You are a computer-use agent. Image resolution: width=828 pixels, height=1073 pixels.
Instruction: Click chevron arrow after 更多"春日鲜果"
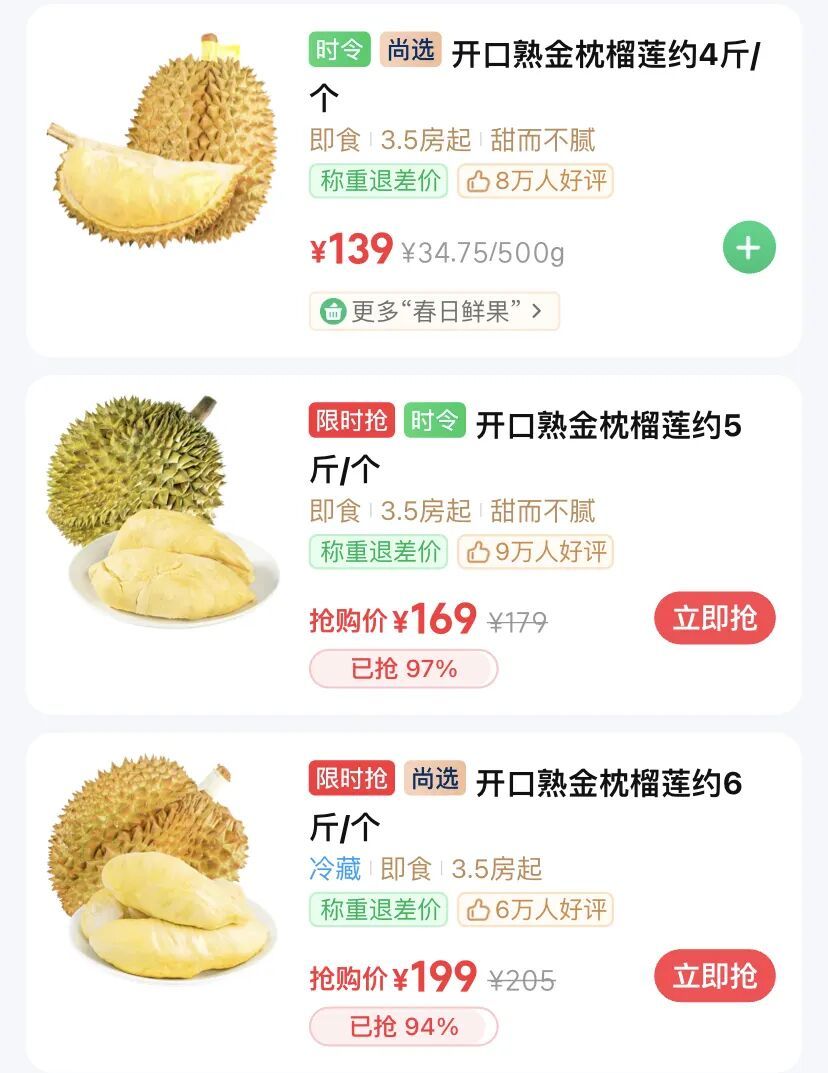(x=536, y=312)
